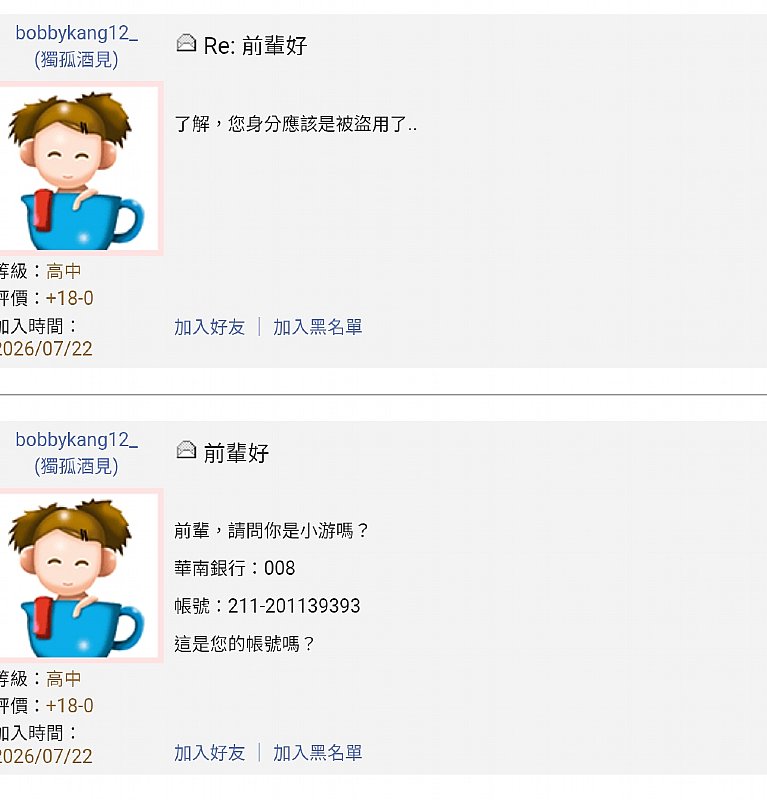This screenshot has width=767, height=800.
Task: Open bobbykang12_ profile in the 前輩好 message
Action: pyautogui.click(x=77, y=440)
